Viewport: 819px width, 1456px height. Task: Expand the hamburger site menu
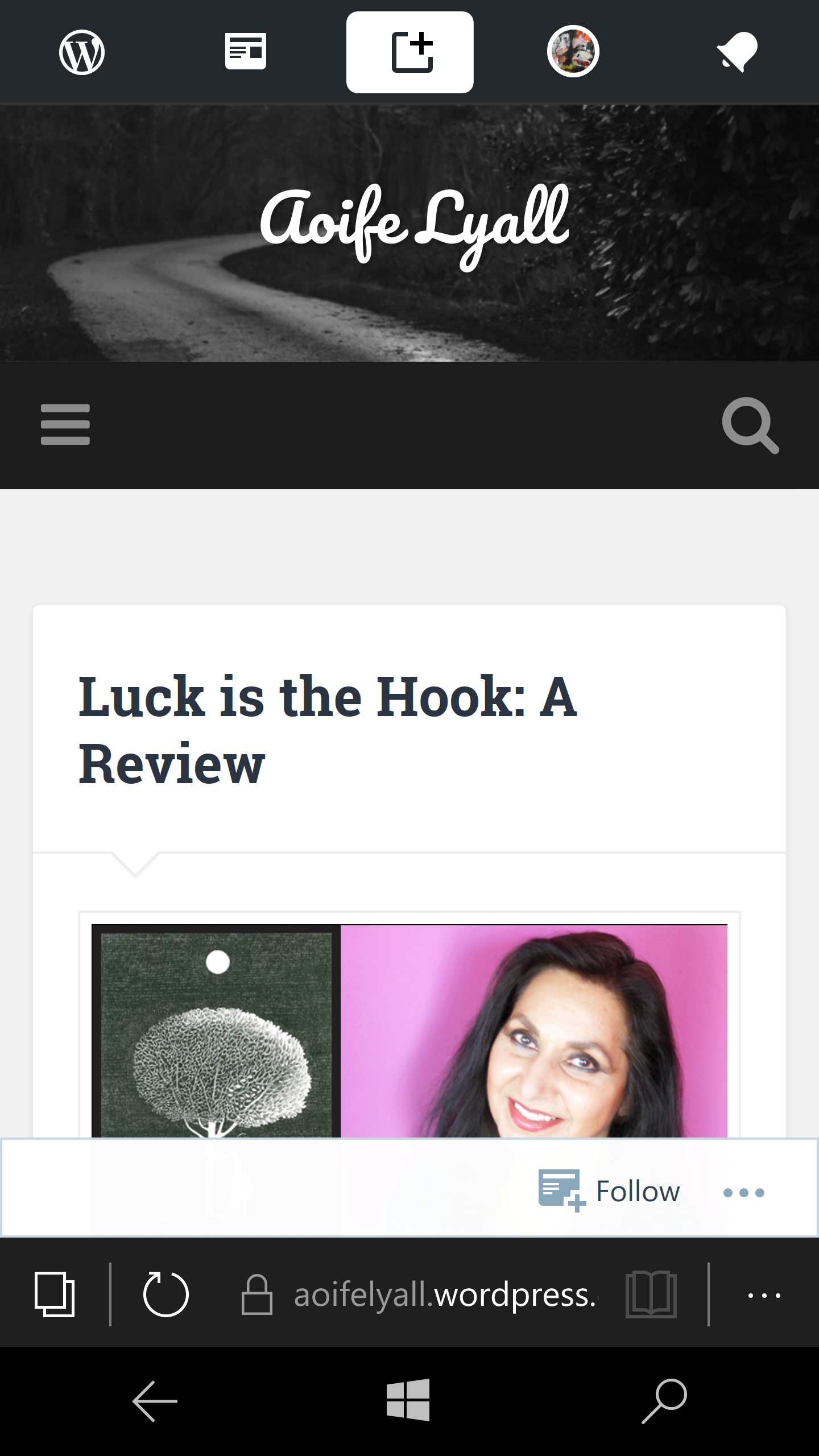click(x=65, y=425)
